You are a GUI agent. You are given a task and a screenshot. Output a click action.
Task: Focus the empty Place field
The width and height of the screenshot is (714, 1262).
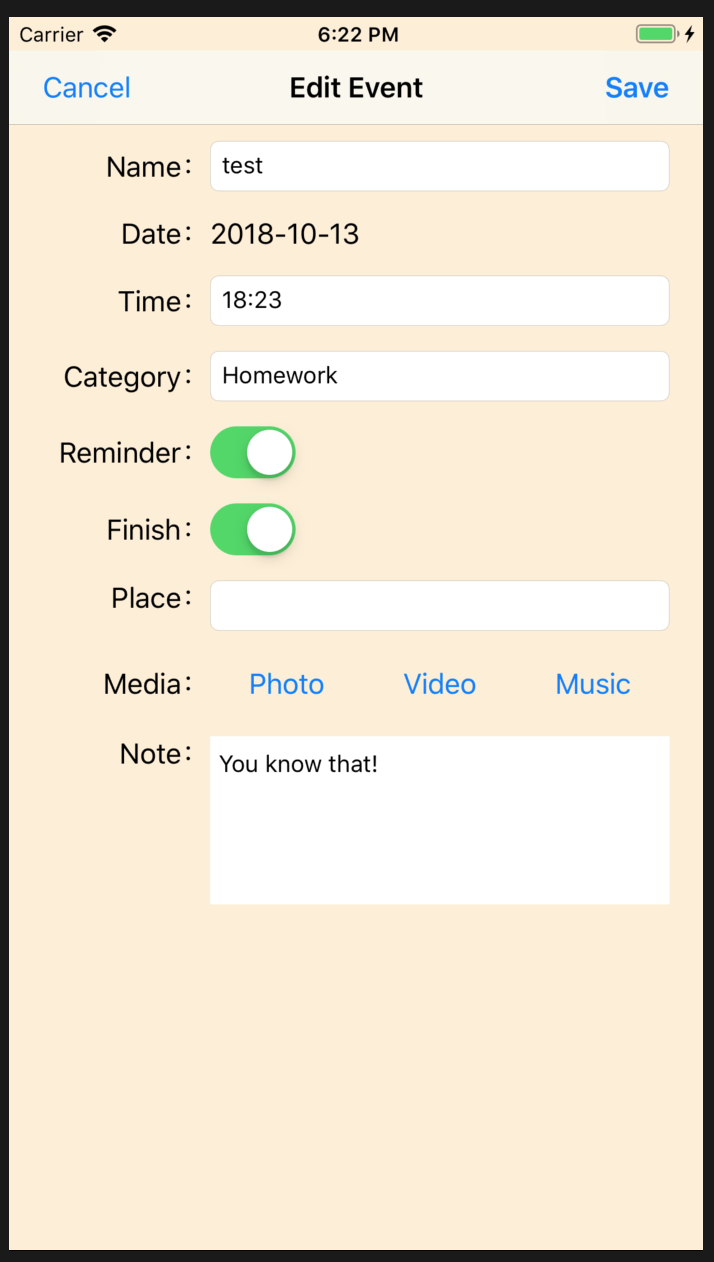[439, 606]
